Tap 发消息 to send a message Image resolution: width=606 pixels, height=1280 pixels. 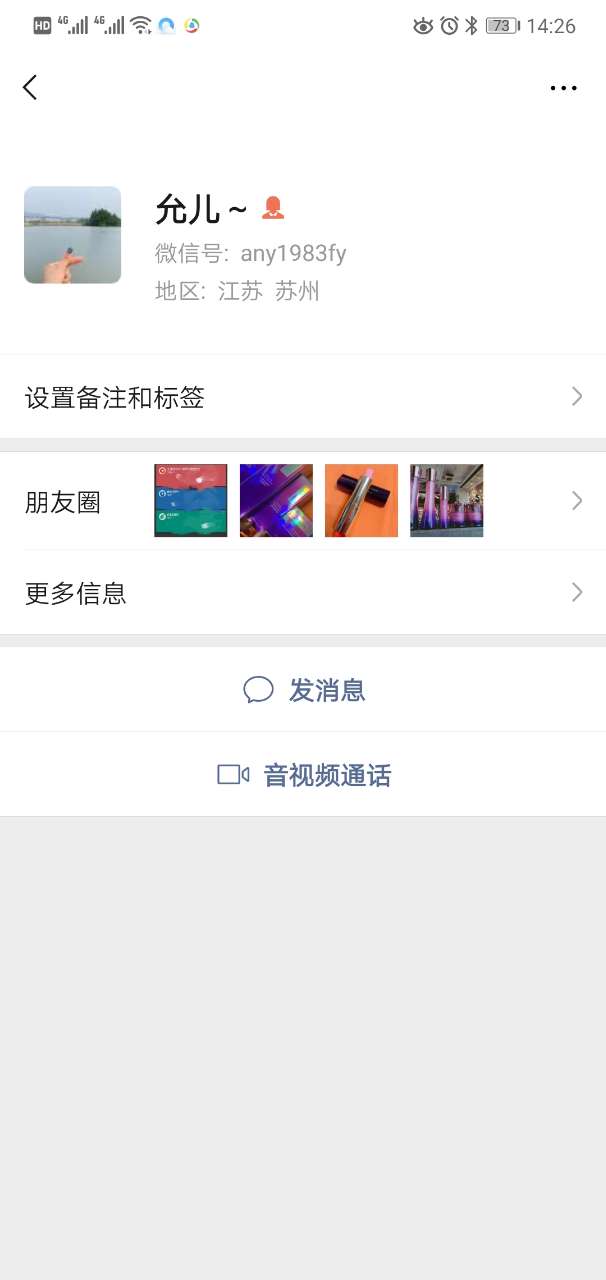coord(304,690)
